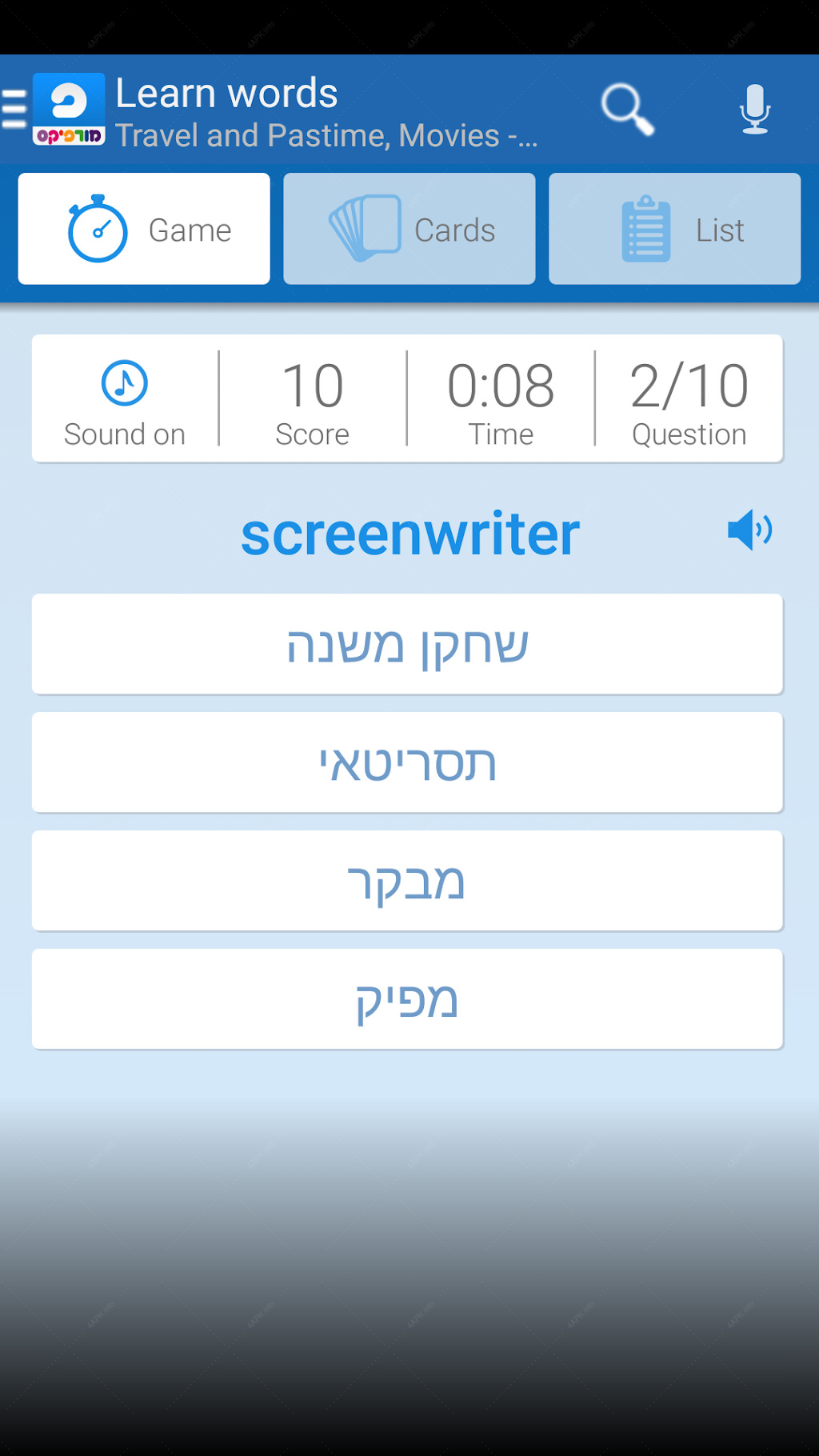Choose the answer שחקן משנה
The width and height of the screenshot is (819, 1456).
[x=407, y=644]
